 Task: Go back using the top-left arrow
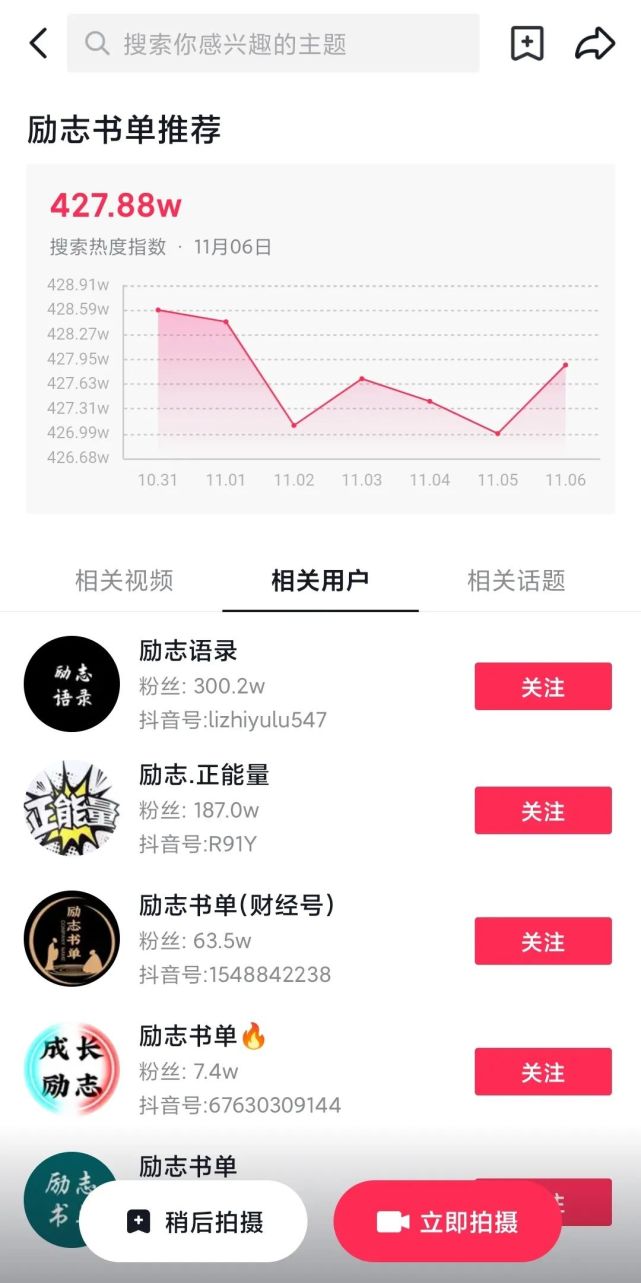(39, 43)
